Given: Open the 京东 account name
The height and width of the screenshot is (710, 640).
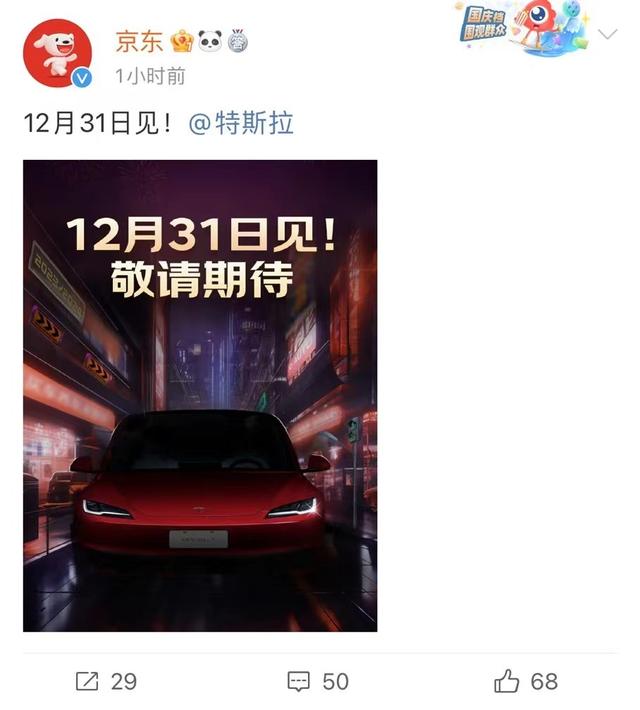Looking at the screenshot, I should coord(137,41).
